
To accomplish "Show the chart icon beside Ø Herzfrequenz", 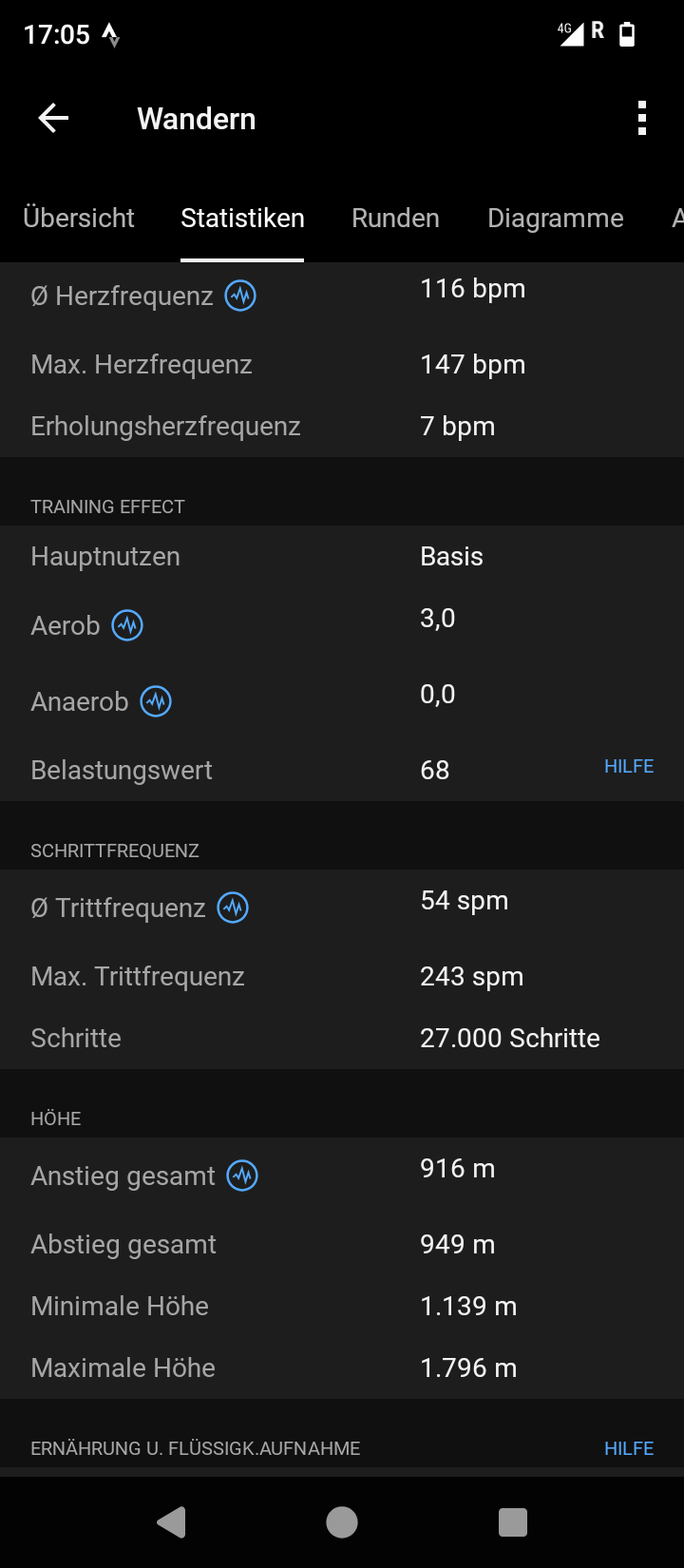I will (x=240, y=296).
